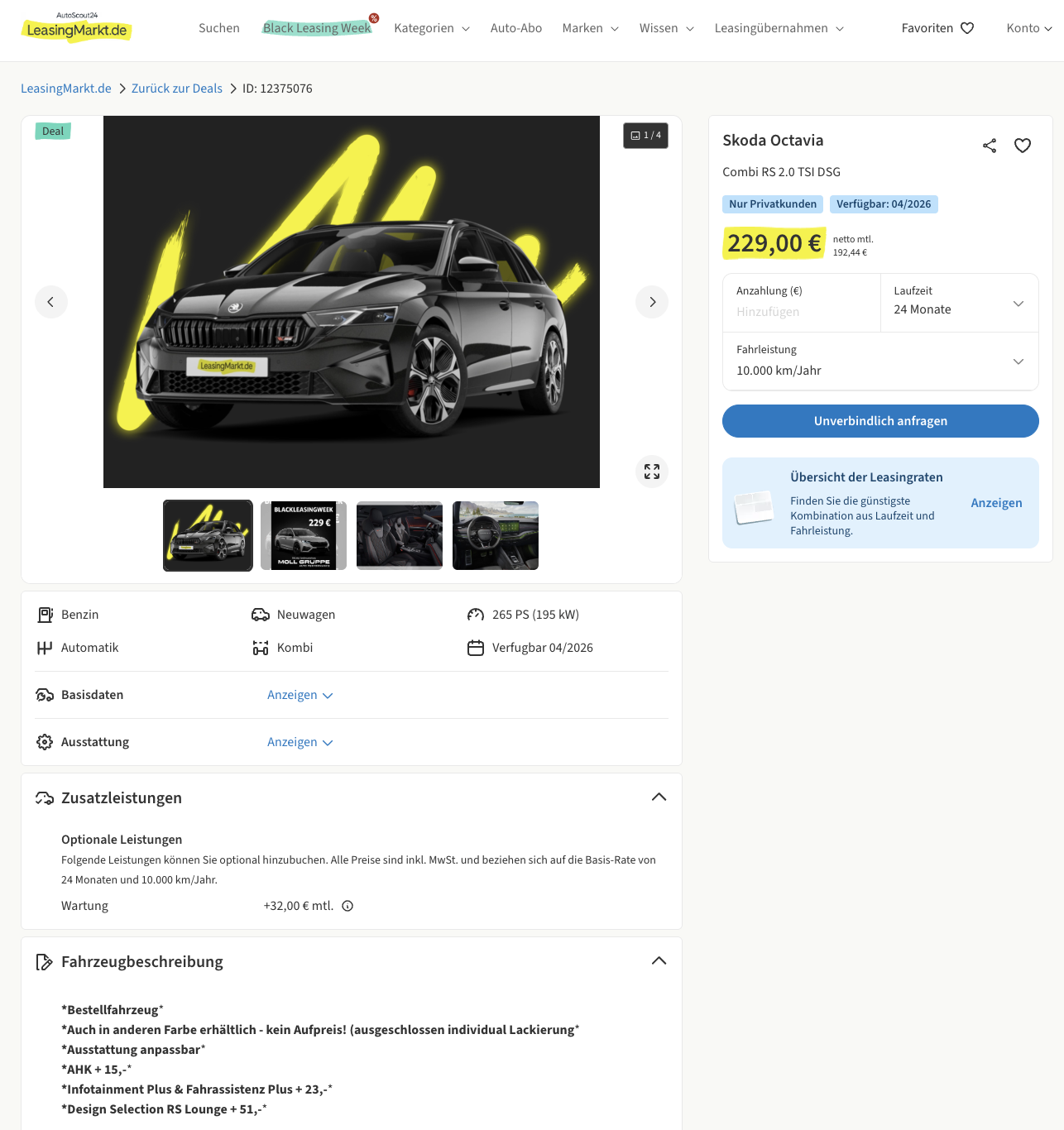Image resolution: width=1064 pixels, height=1130 pixels.
Task: Share this Skoda Octavia offer
Action: (990, 146)
